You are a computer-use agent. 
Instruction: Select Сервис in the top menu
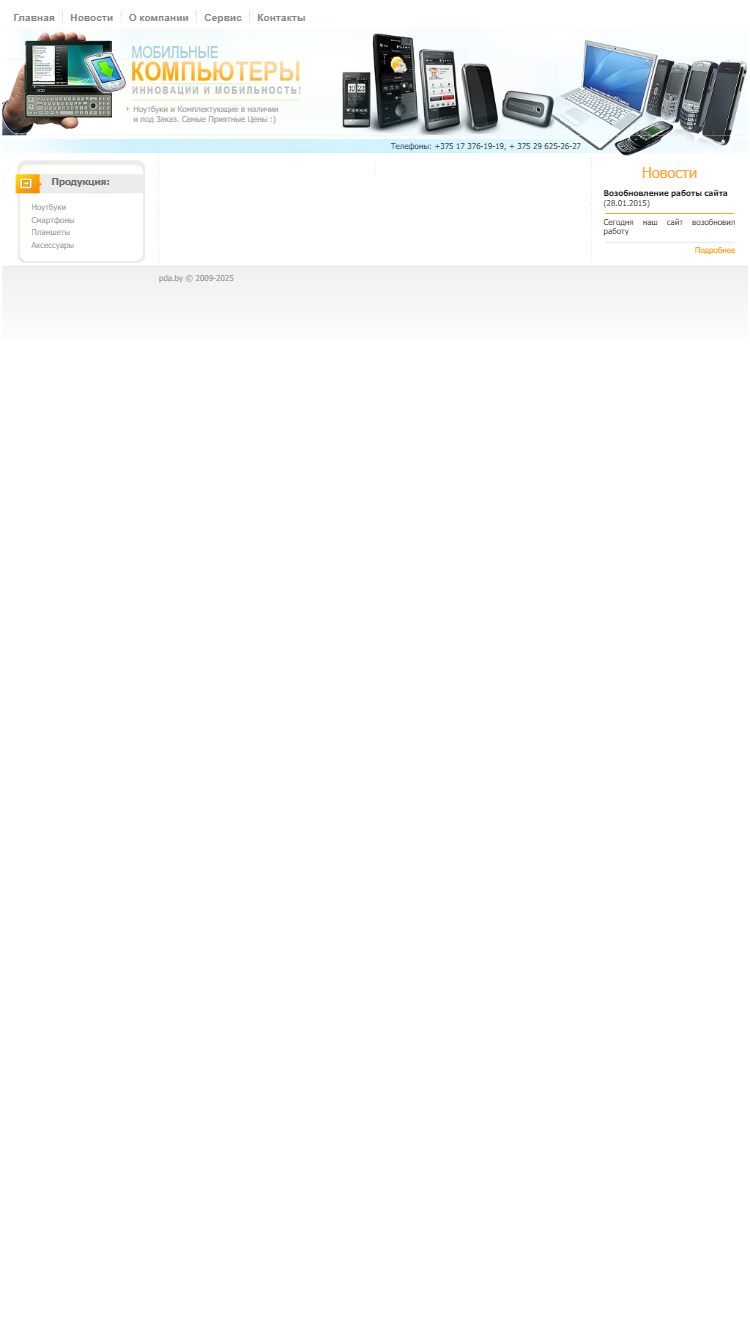click(223, 18)
